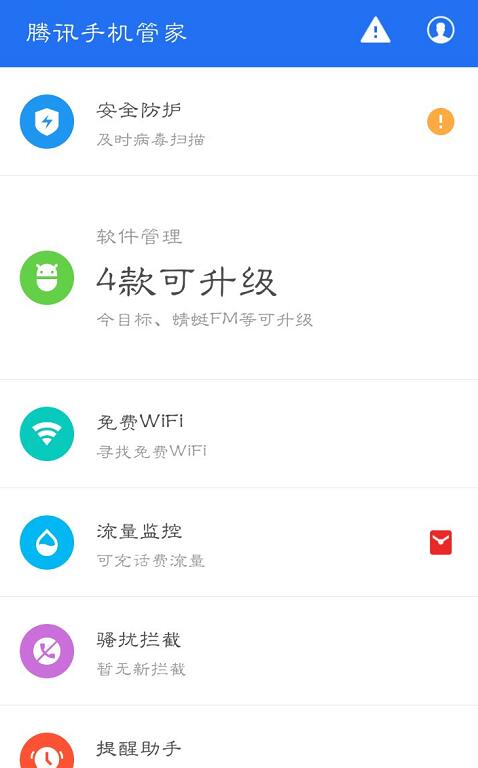Open the 提醒助手 row
The width and height of the screenshot is (478, 768).
pos(239,737)
